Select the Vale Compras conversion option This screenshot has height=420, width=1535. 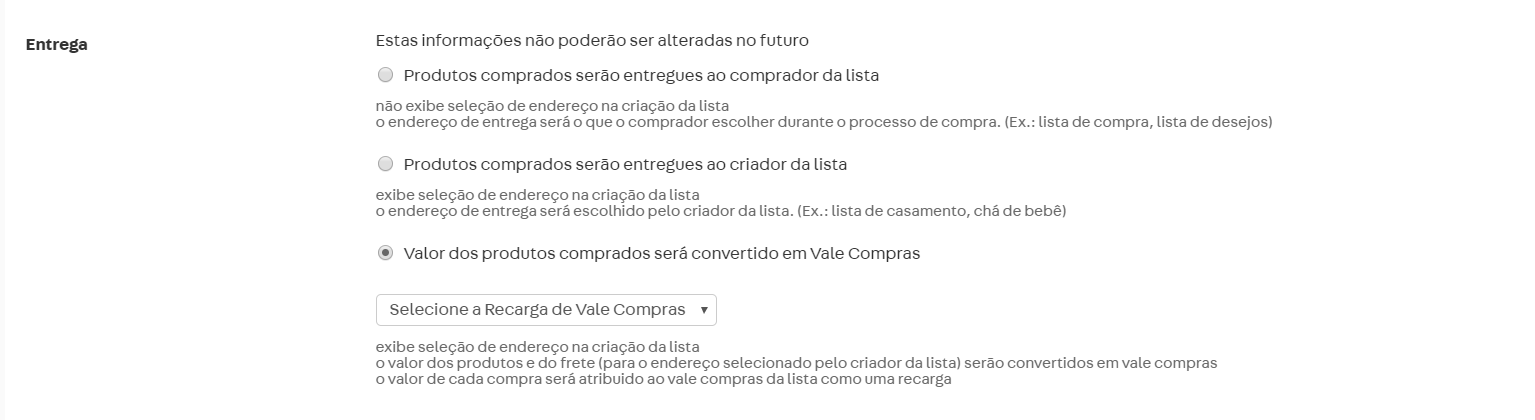coord(385,253)
